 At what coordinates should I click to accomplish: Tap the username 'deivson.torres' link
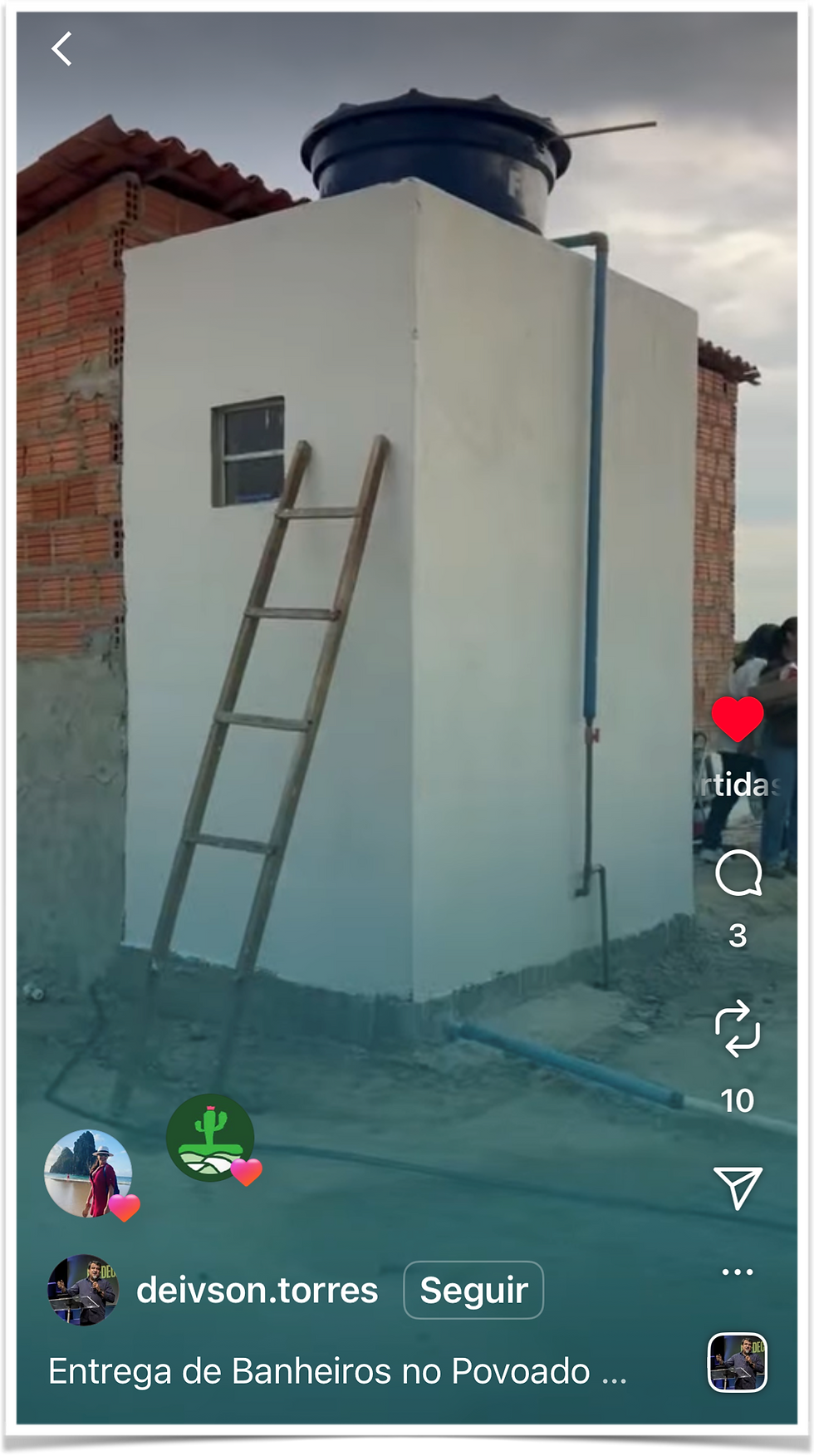click(256, 1290)
